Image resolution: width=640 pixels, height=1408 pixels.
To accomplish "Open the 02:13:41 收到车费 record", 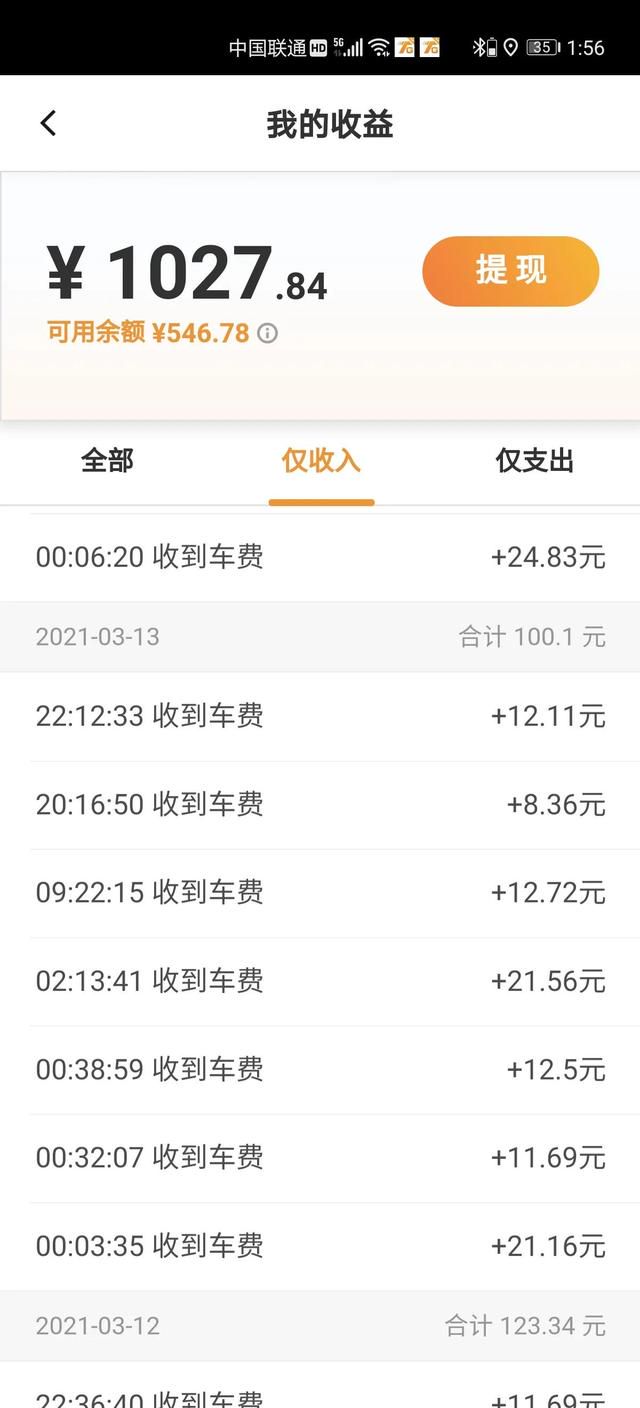I will pyautogui.click(x=320, y=981).
